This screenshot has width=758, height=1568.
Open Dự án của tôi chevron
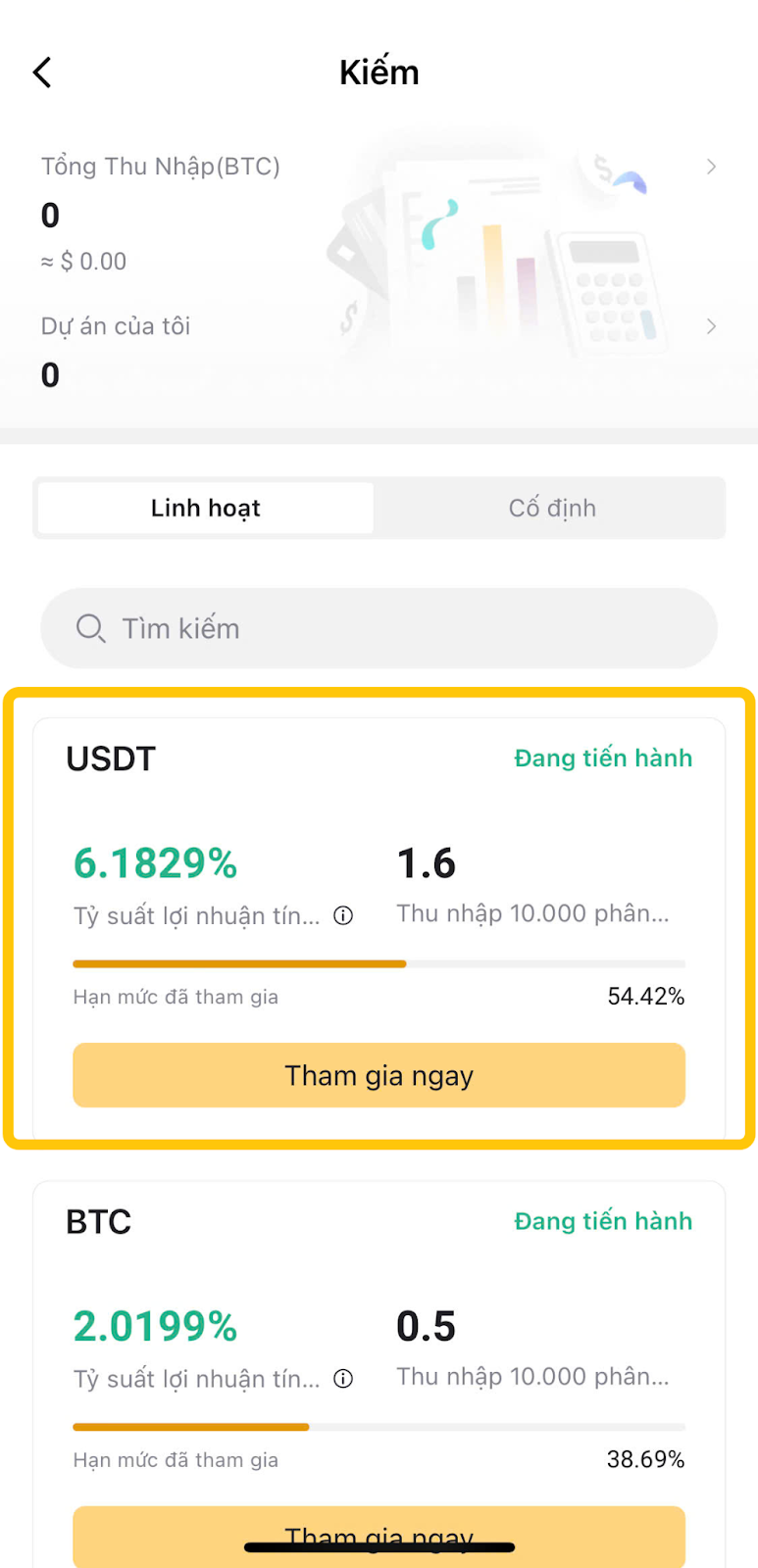coord(712,326)
